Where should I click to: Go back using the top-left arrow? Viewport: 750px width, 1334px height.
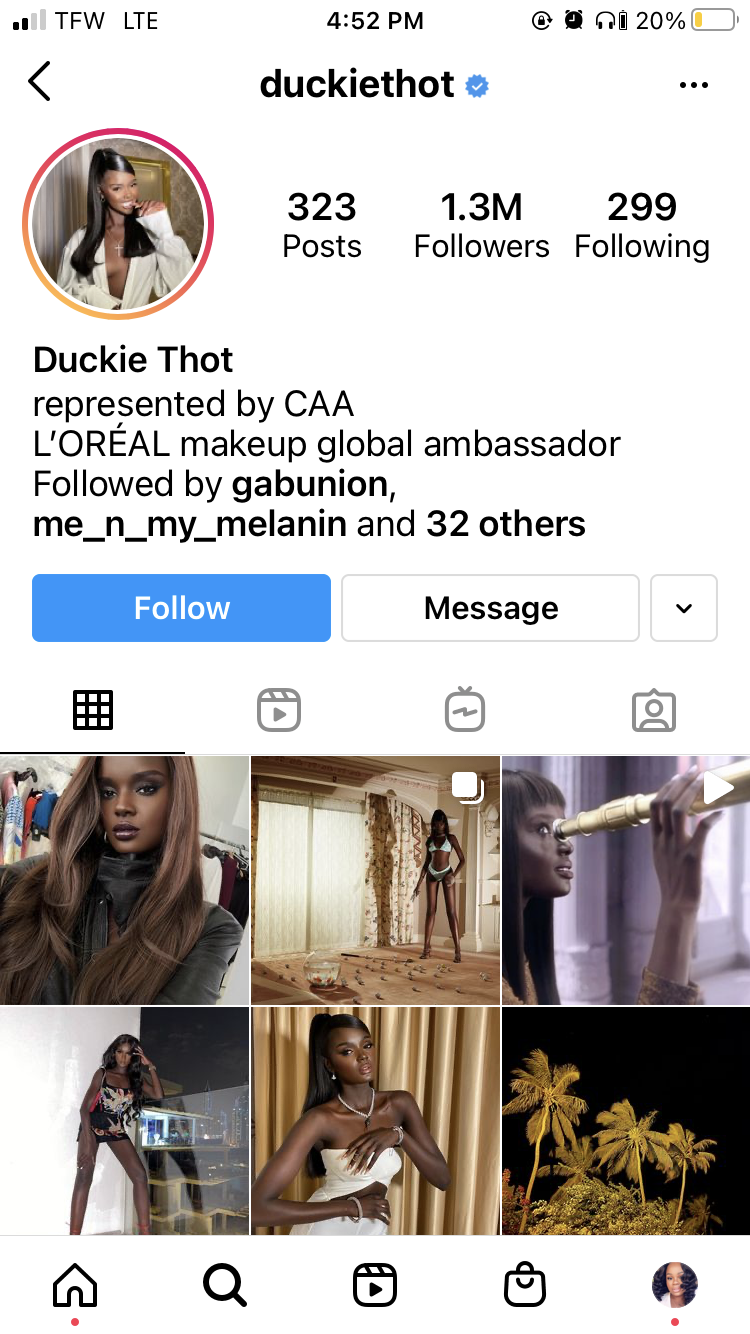pos(39,82)
